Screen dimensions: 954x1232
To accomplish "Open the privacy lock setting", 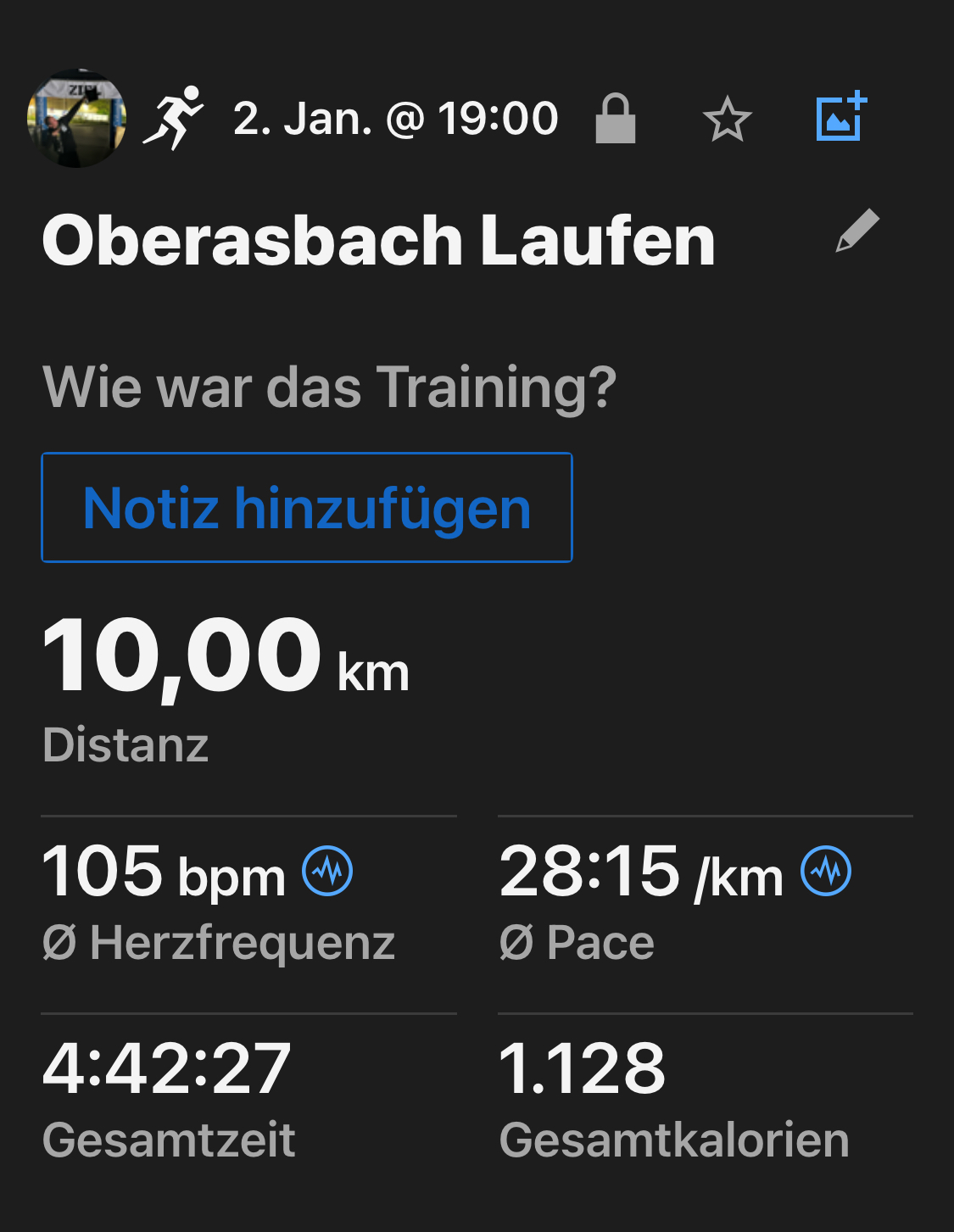I will coord(616,119).
